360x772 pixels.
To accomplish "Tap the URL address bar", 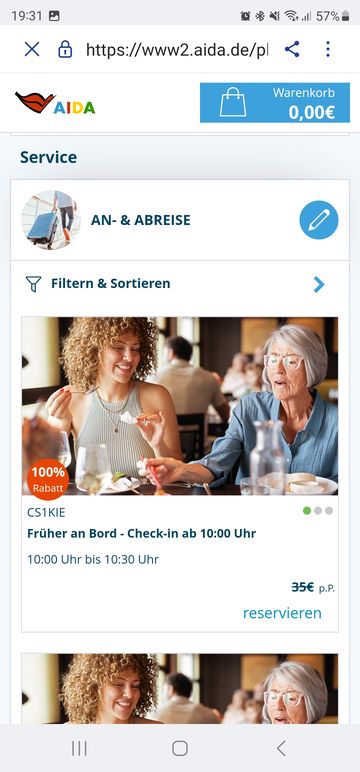I will pos(177,49).
